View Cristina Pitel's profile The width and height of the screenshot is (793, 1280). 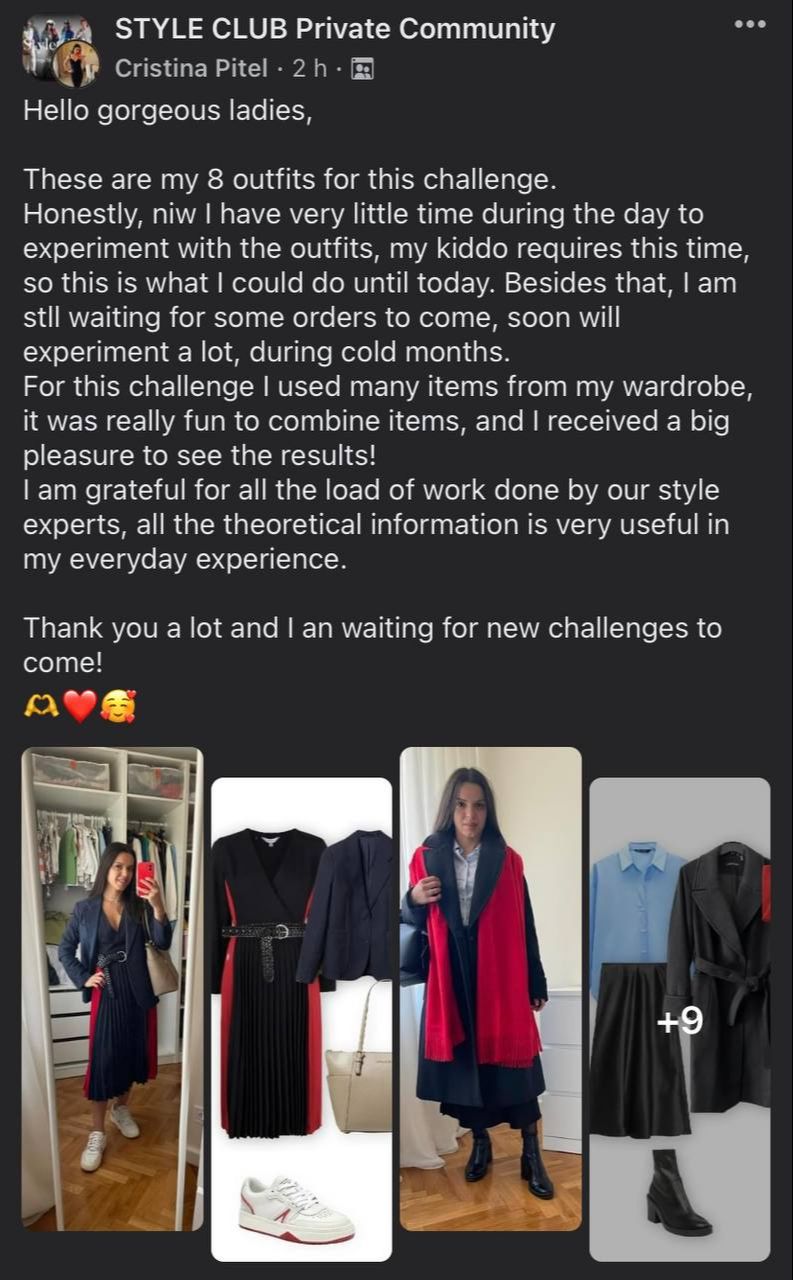pos(191,68)
